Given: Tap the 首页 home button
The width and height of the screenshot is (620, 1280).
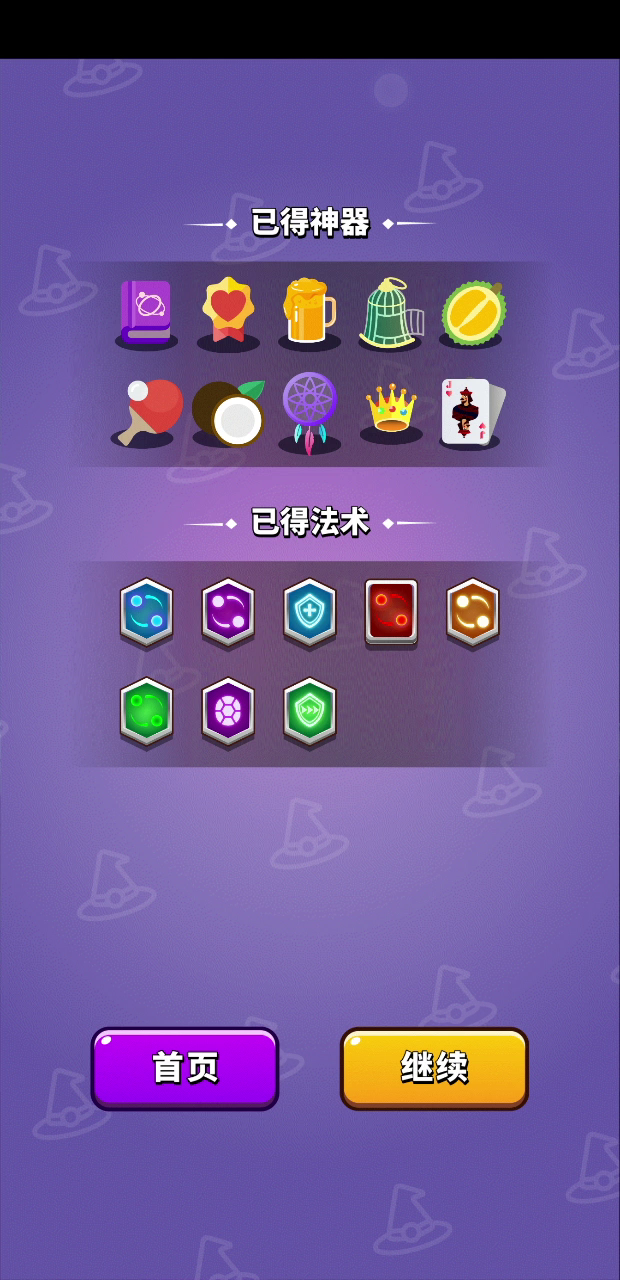Looking at the screenshot, I should click(185, 1068).
